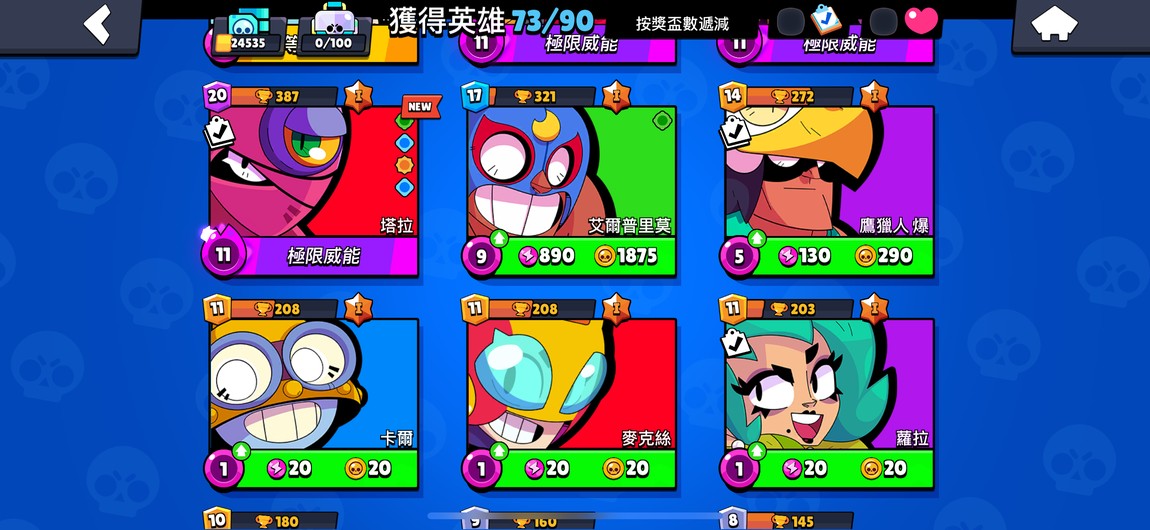
Task: View the 麥克絲 brawler card
Action: click(571, 385)
